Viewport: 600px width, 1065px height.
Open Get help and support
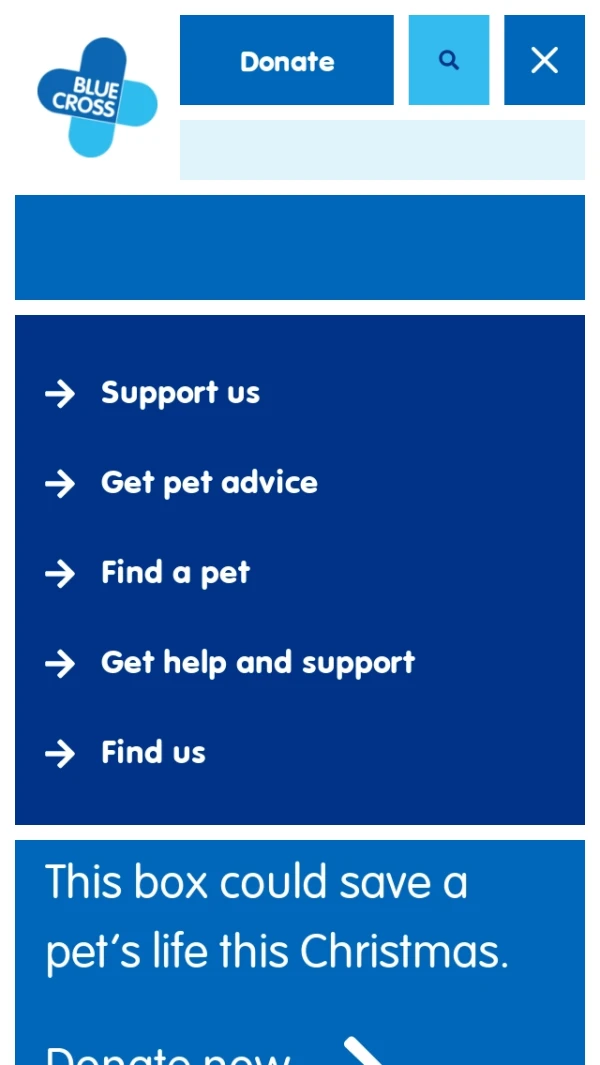coord(257,663)
